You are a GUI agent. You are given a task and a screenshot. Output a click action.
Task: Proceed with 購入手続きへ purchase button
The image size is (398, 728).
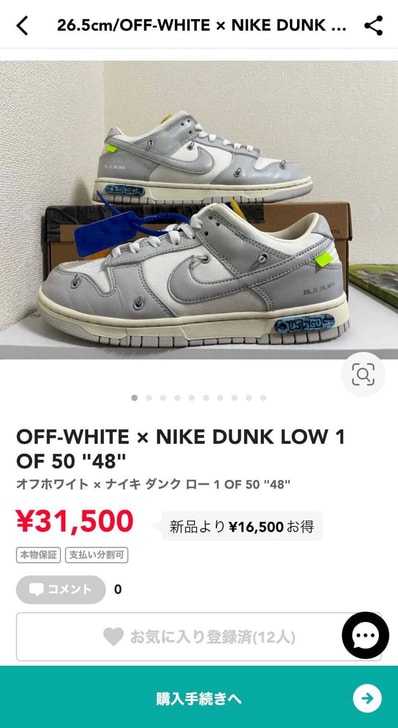(199, 698)
